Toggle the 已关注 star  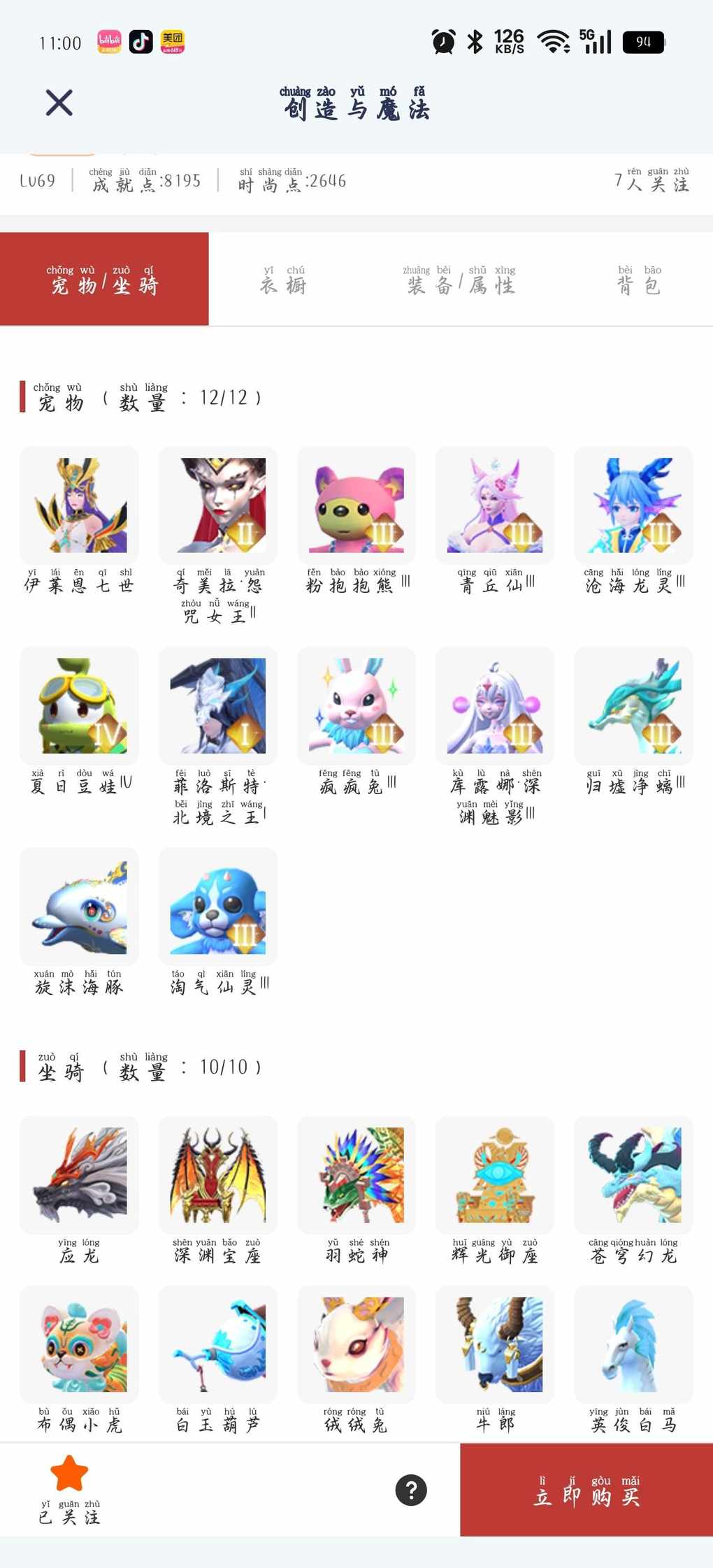click(x=69, y=1474)
